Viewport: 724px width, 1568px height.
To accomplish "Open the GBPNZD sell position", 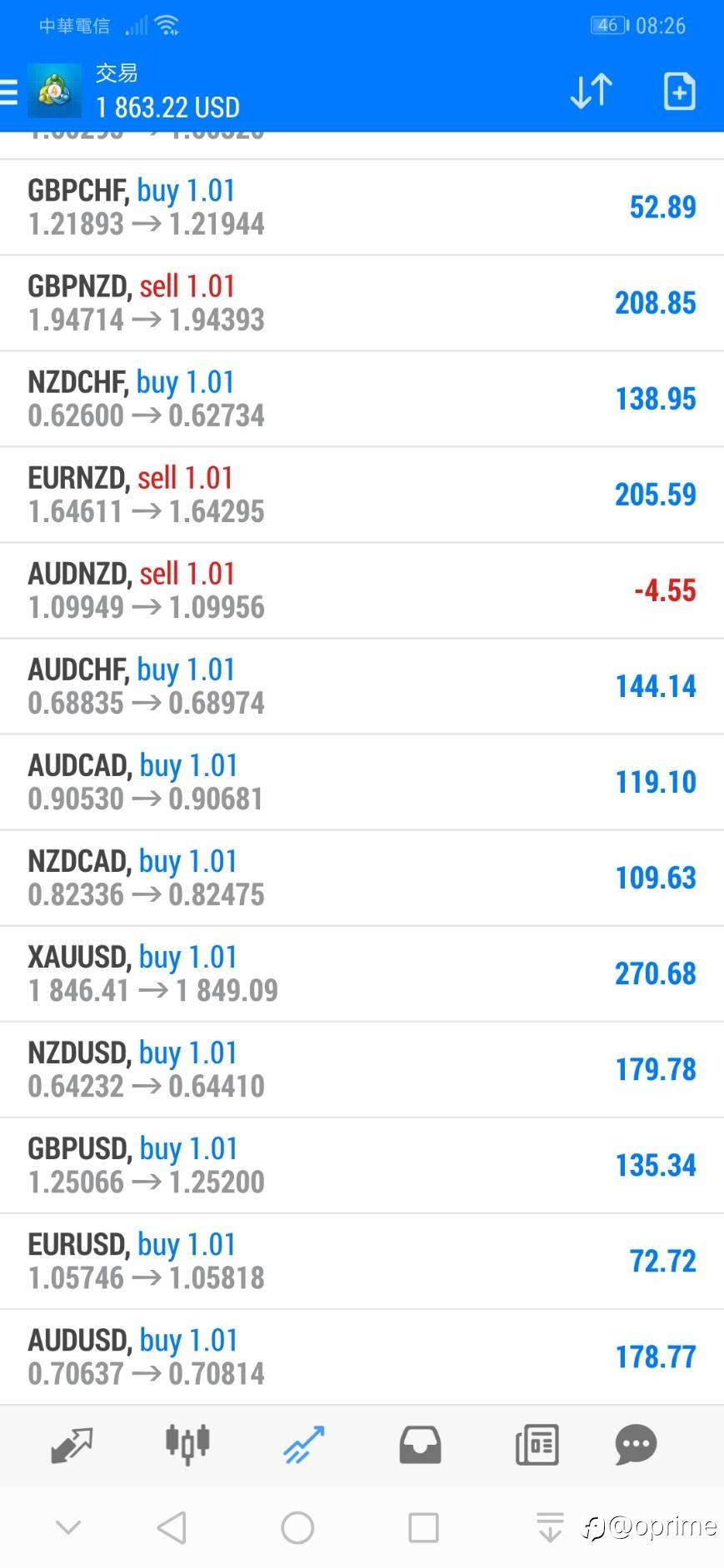I will pos(362,303).
